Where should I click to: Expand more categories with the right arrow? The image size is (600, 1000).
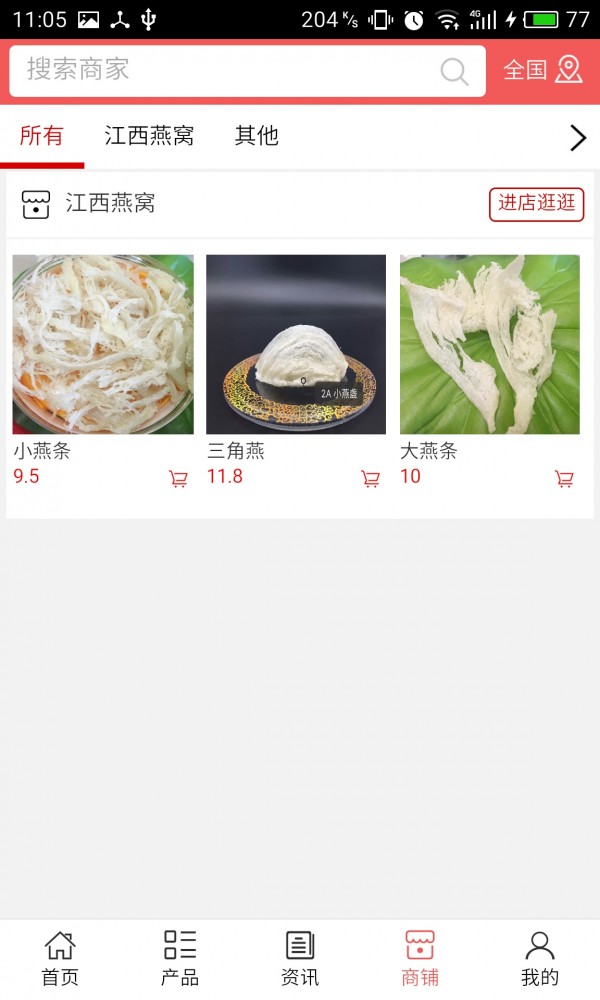tap(577, 138)
